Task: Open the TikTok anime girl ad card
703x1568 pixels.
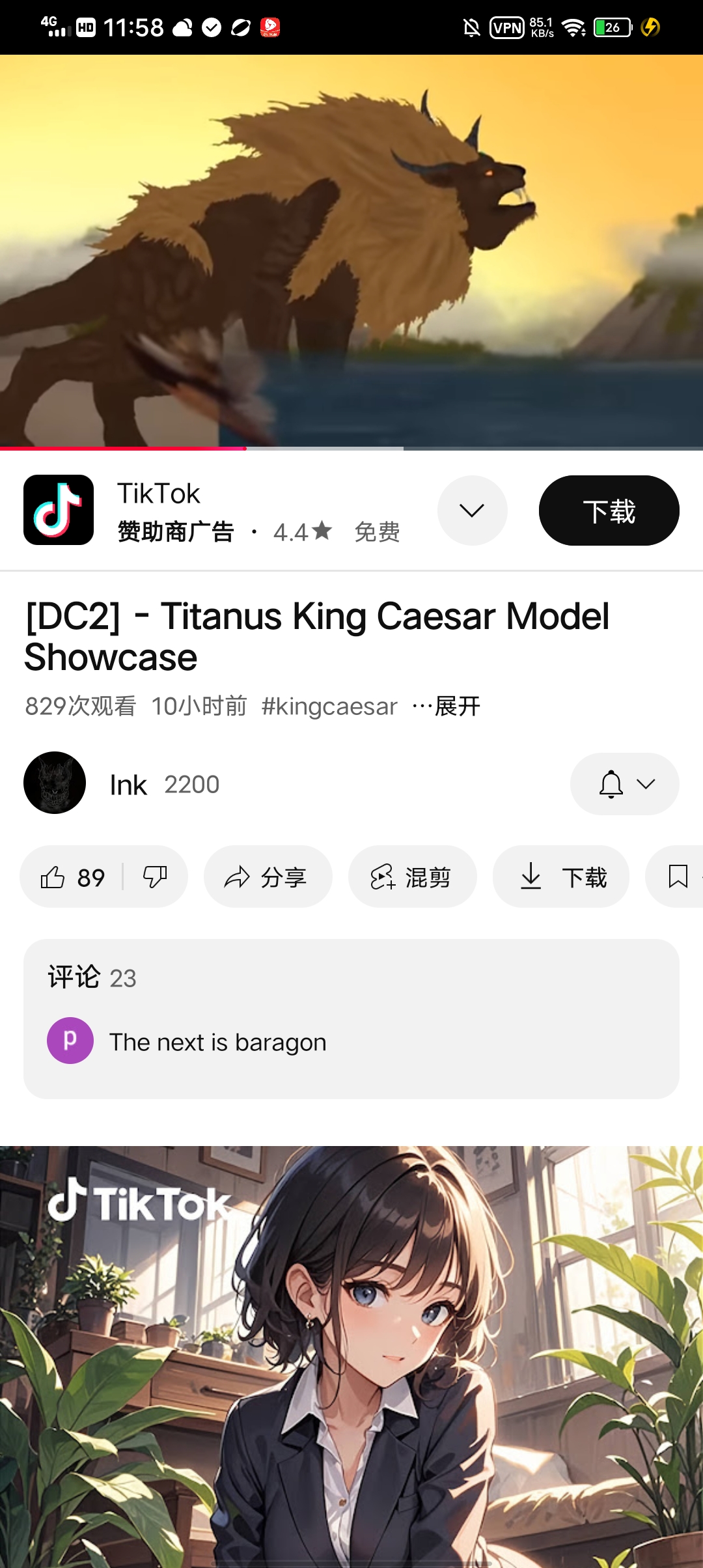Action: pyautogui.click(x=351, y=1354)
